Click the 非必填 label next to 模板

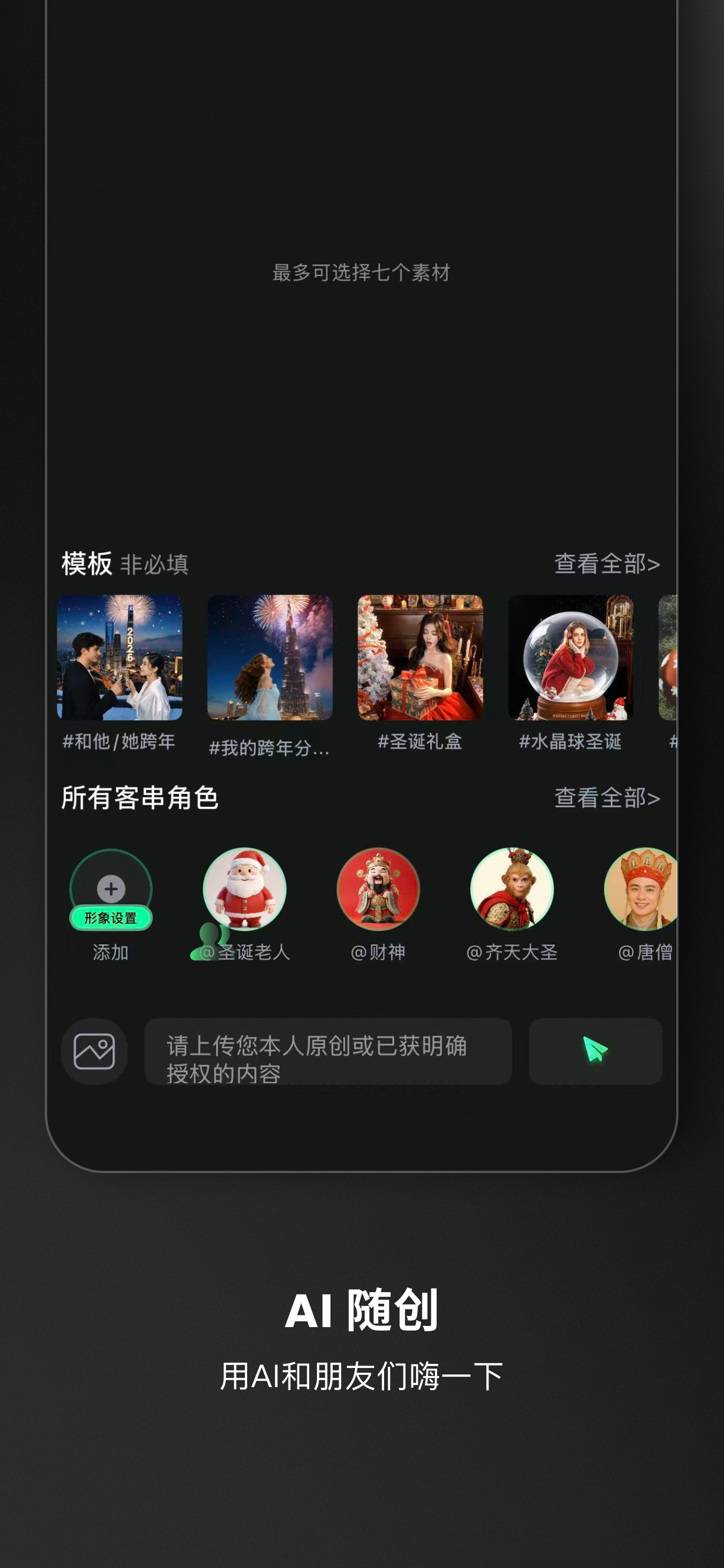click(154, 565)
